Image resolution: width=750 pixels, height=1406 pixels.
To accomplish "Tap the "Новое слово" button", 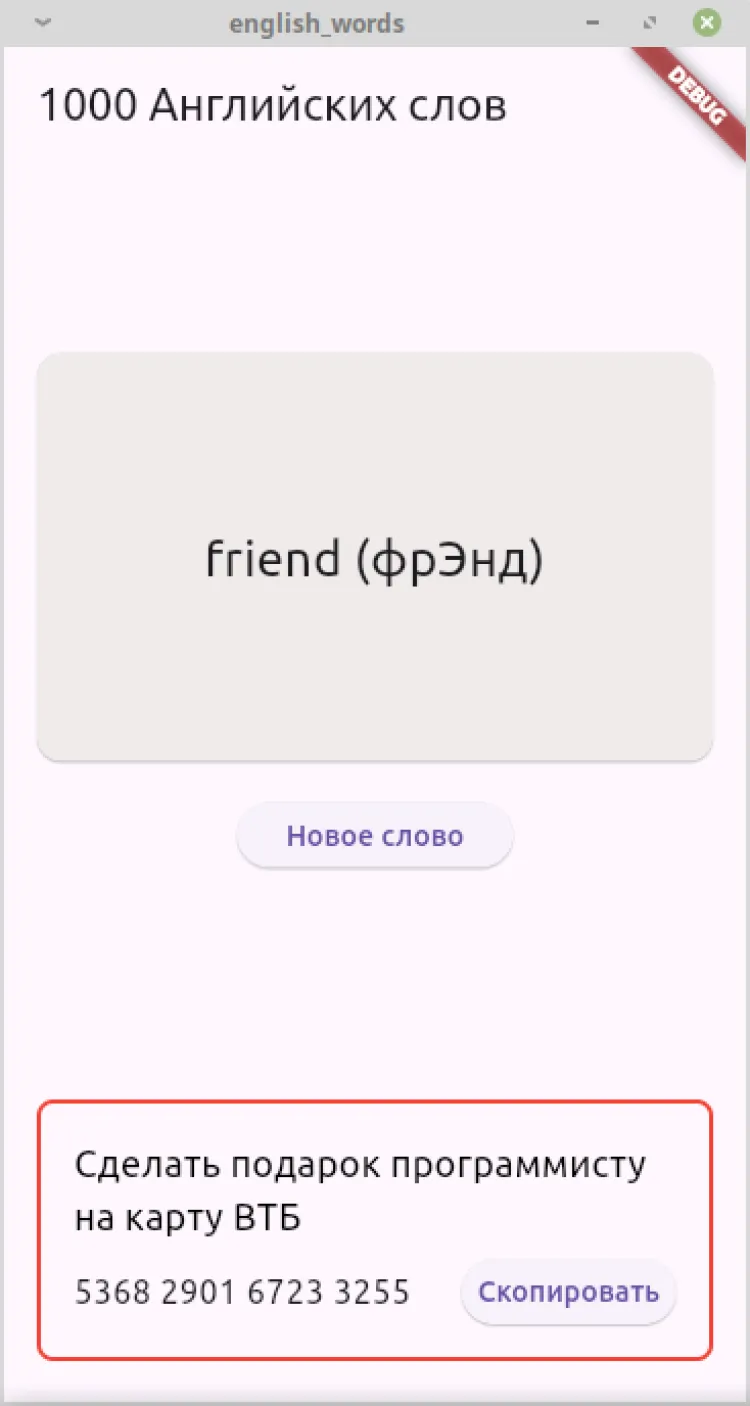I will click(375, 836).
